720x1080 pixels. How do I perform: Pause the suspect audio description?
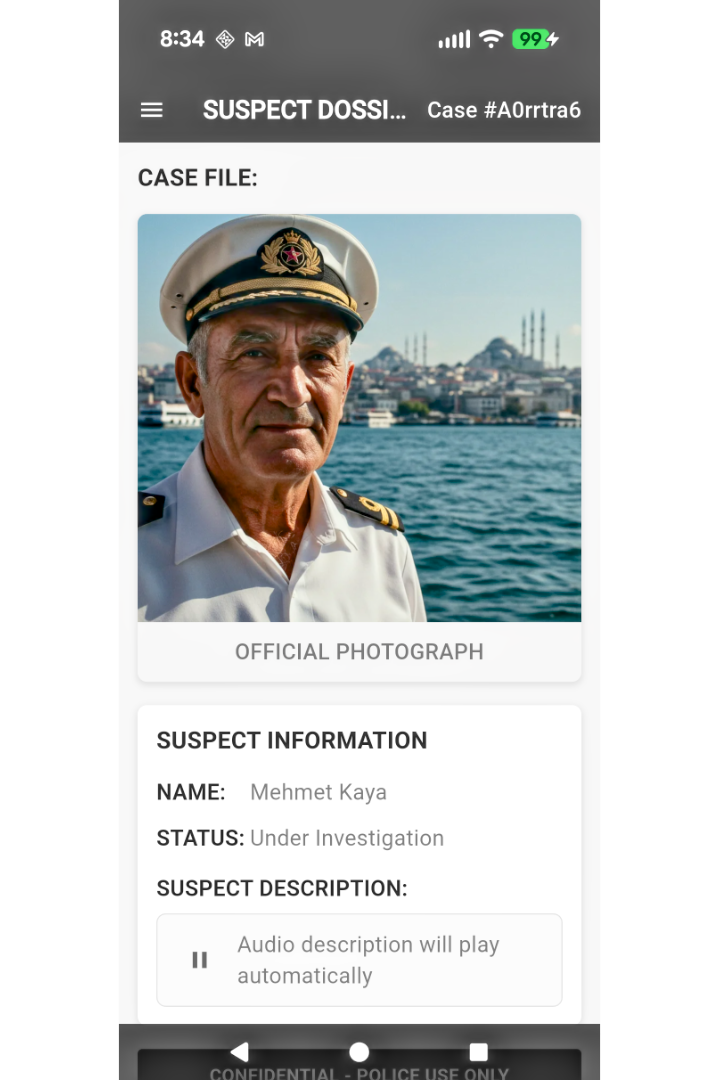pos(200,960)
